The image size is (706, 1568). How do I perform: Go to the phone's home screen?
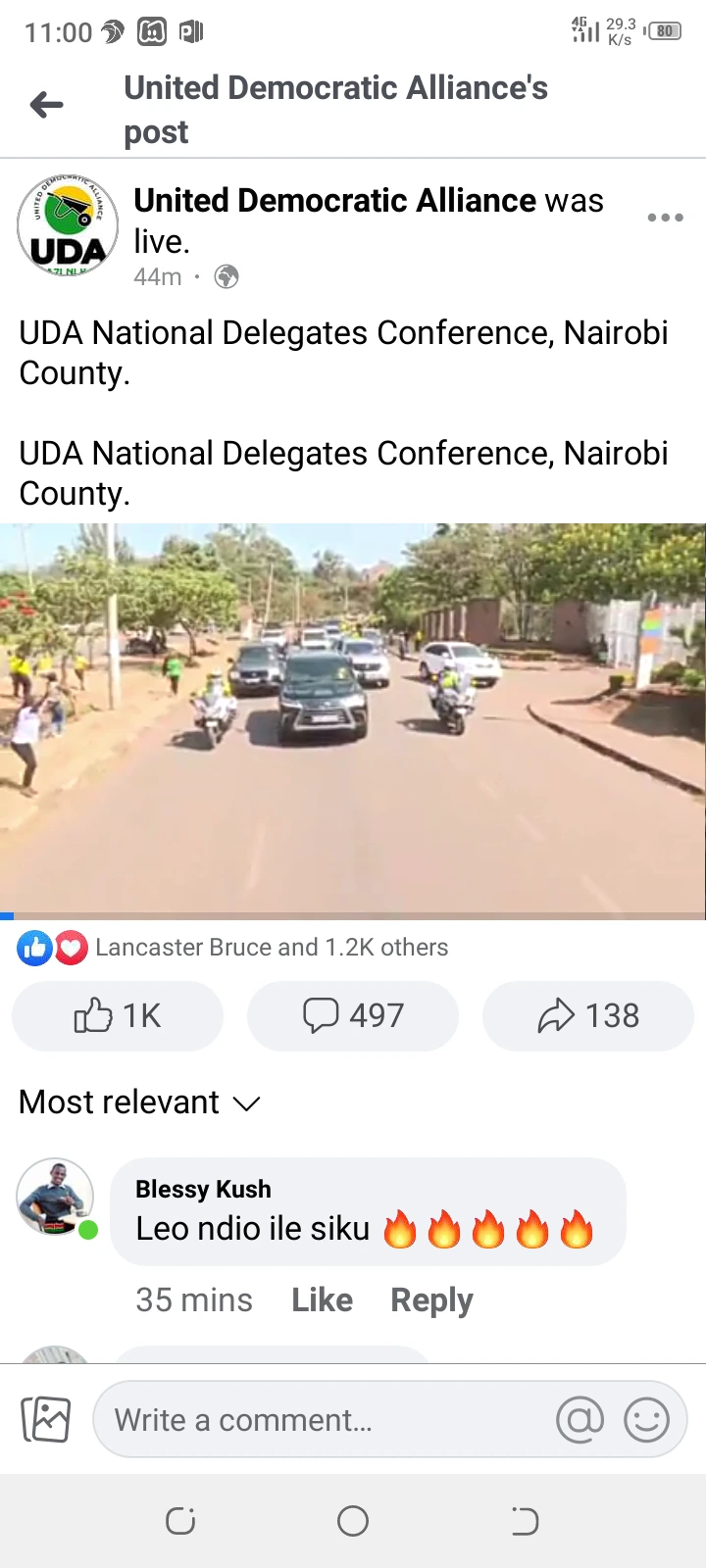[353, 1521]
